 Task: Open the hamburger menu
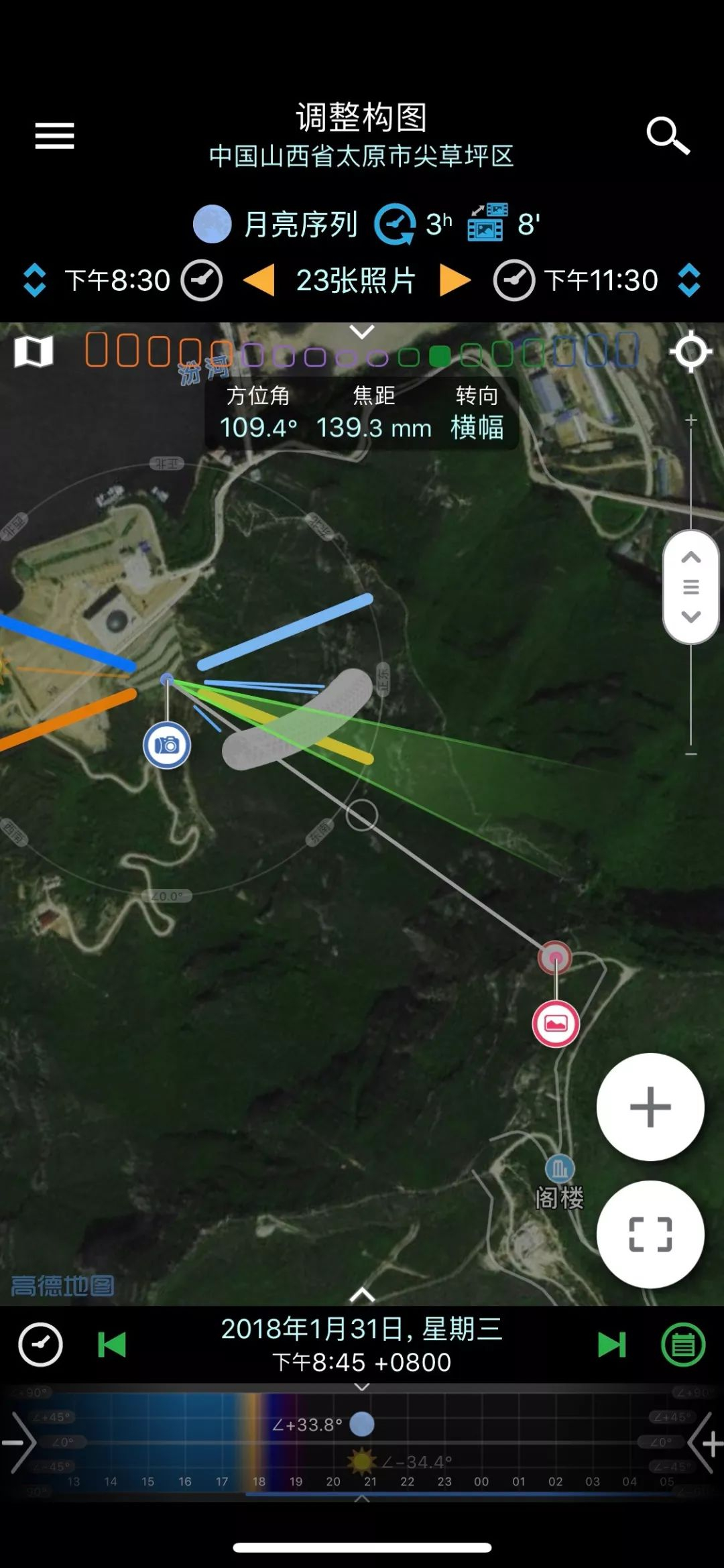click(x=54, y=136)
